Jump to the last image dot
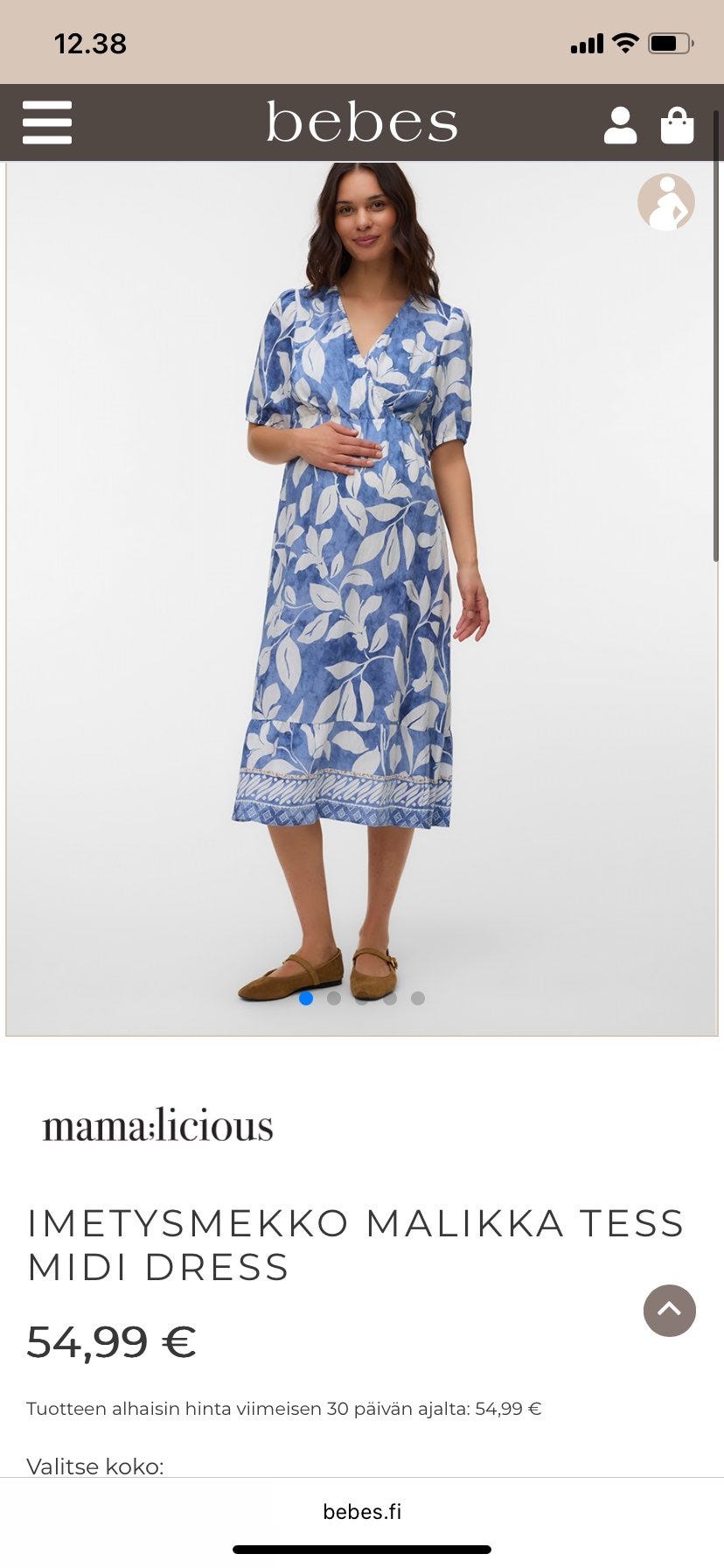Screen dimensions: 724x1568 click(x=418, y=998)
